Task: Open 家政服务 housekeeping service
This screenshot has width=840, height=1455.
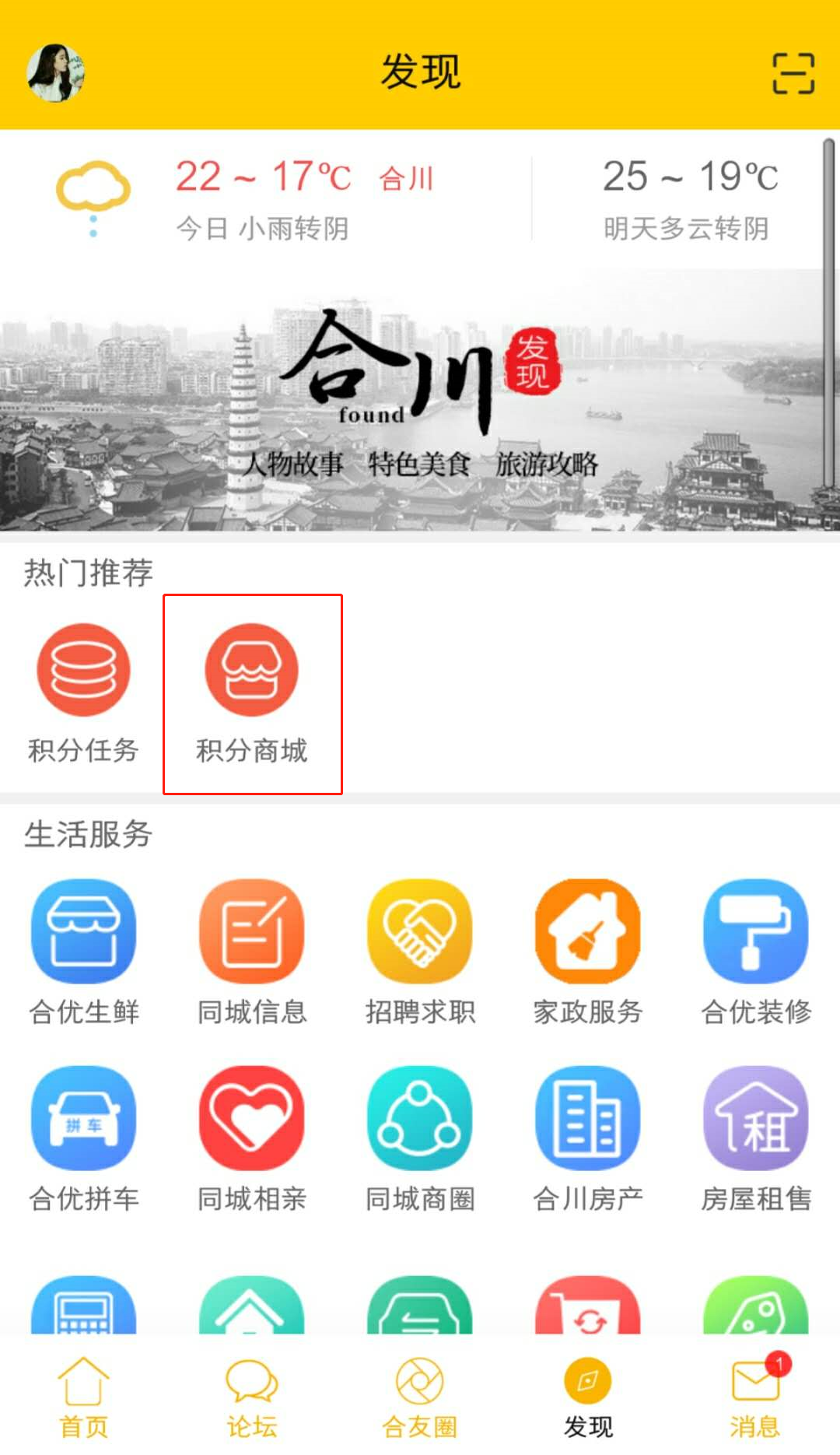Action: tap(588, 951)
